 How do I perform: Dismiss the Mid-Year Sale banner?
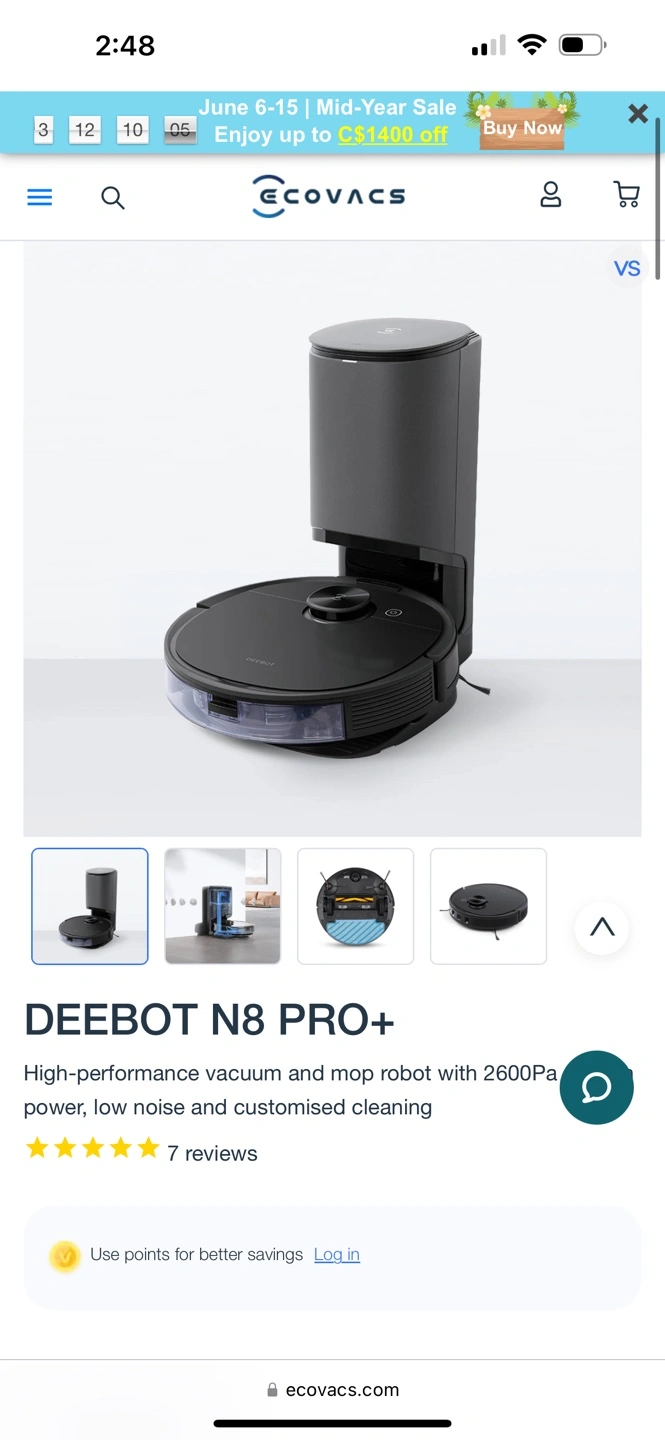[x=638, y=114]
